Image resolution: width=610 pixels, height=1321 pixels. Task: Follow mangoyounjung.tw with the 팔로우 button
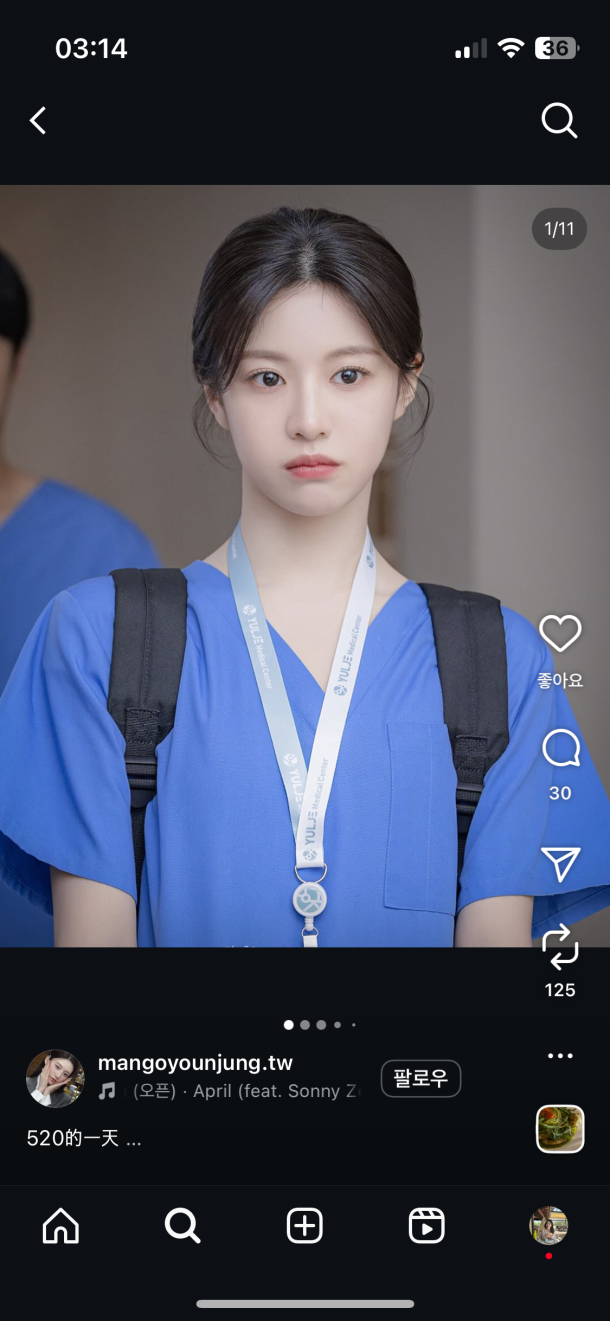point(420,1079)
